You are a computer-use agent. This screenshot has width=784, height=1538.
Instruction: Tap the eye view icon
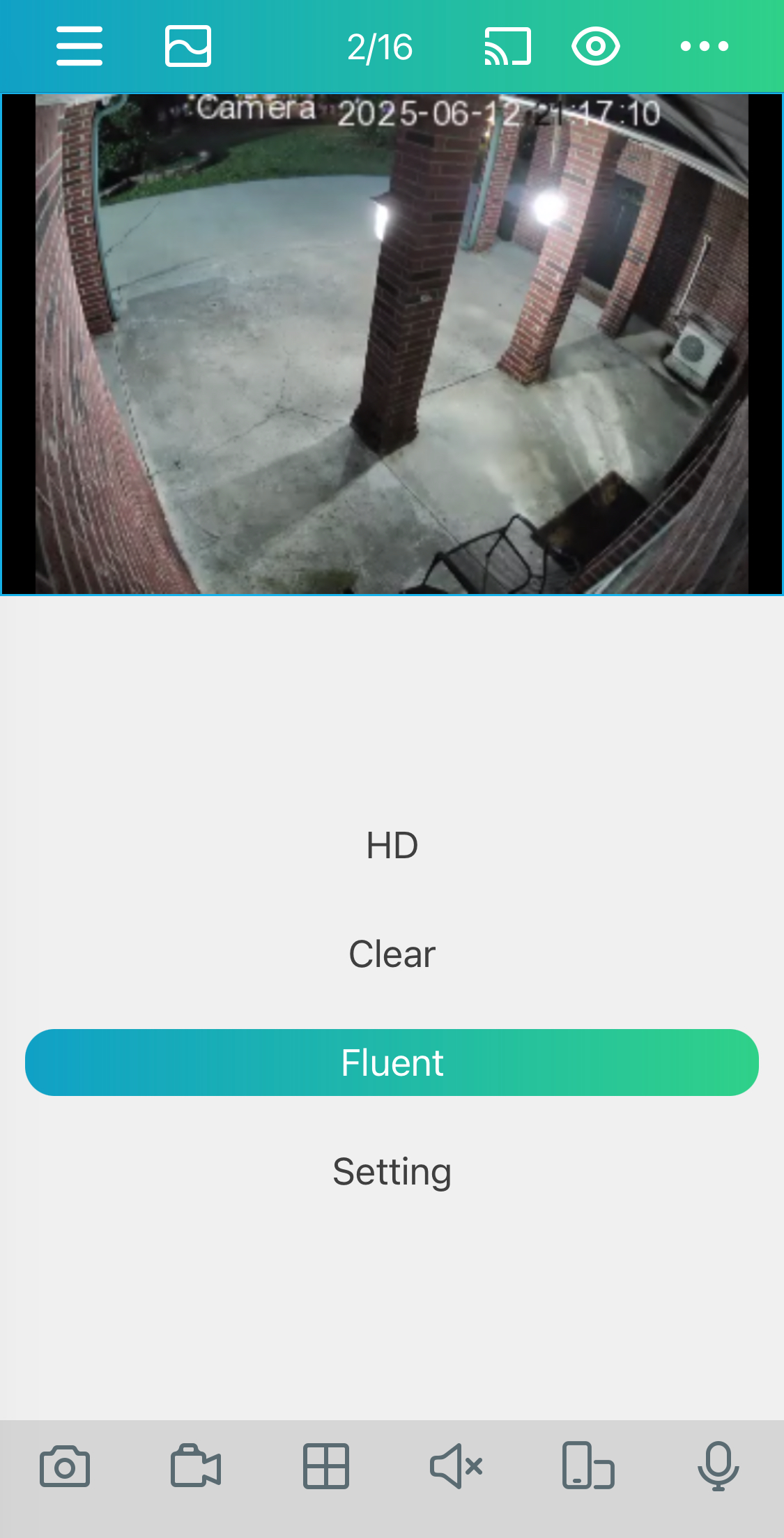coord(595,47)
